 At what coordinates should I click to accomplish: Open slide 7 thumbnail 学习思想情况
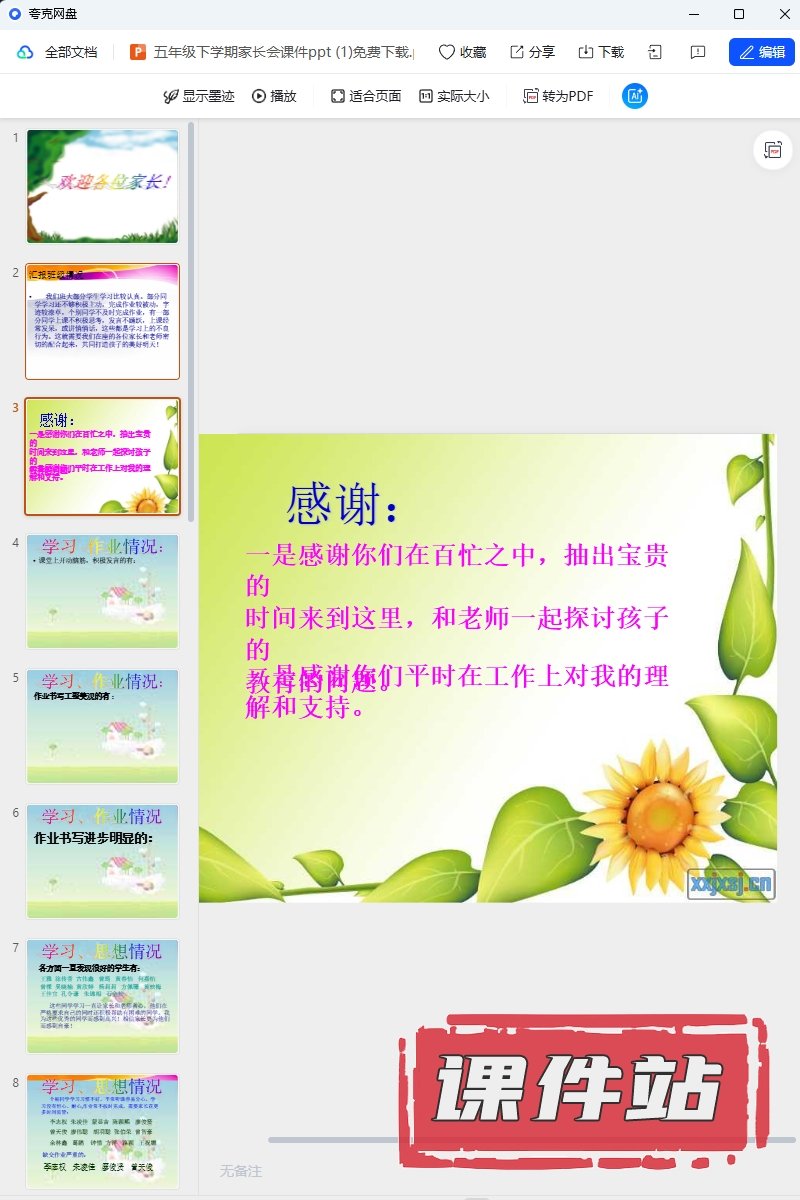pyautogui.click(x=102, y=996)
